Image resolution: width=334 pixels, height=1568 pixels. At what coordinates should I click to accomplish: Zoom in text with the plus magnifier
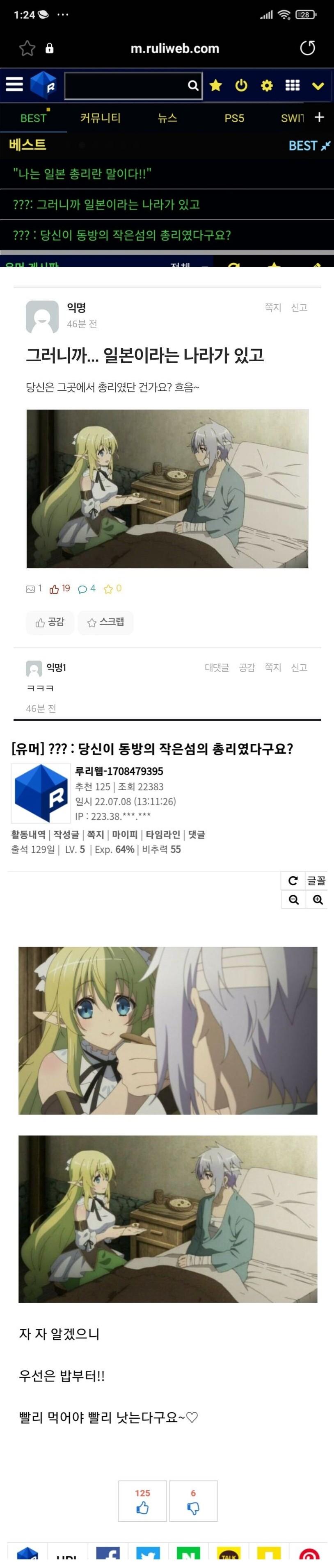point(318,900)
